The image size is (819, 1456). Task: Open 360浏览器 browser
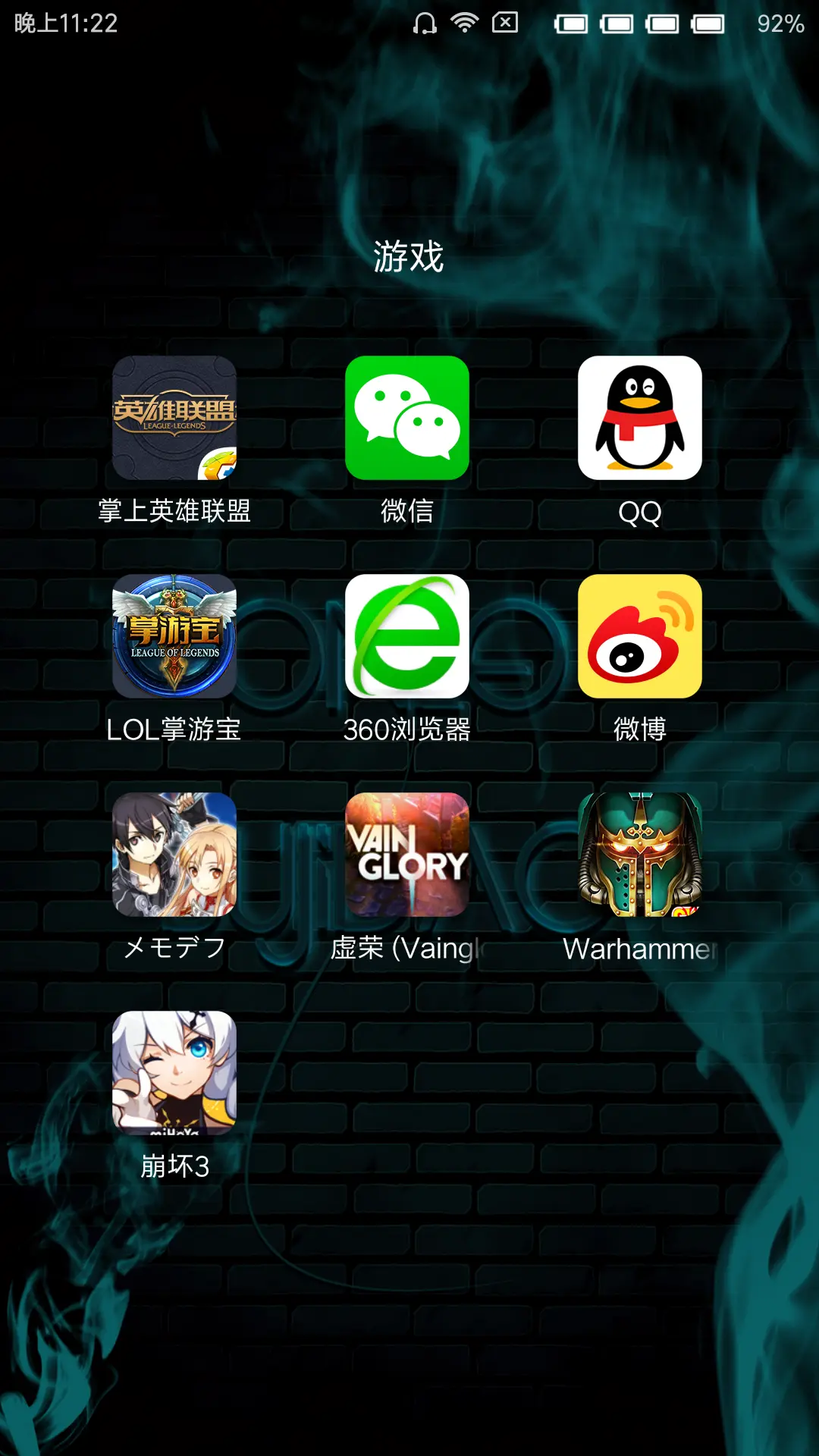(407, 636)
